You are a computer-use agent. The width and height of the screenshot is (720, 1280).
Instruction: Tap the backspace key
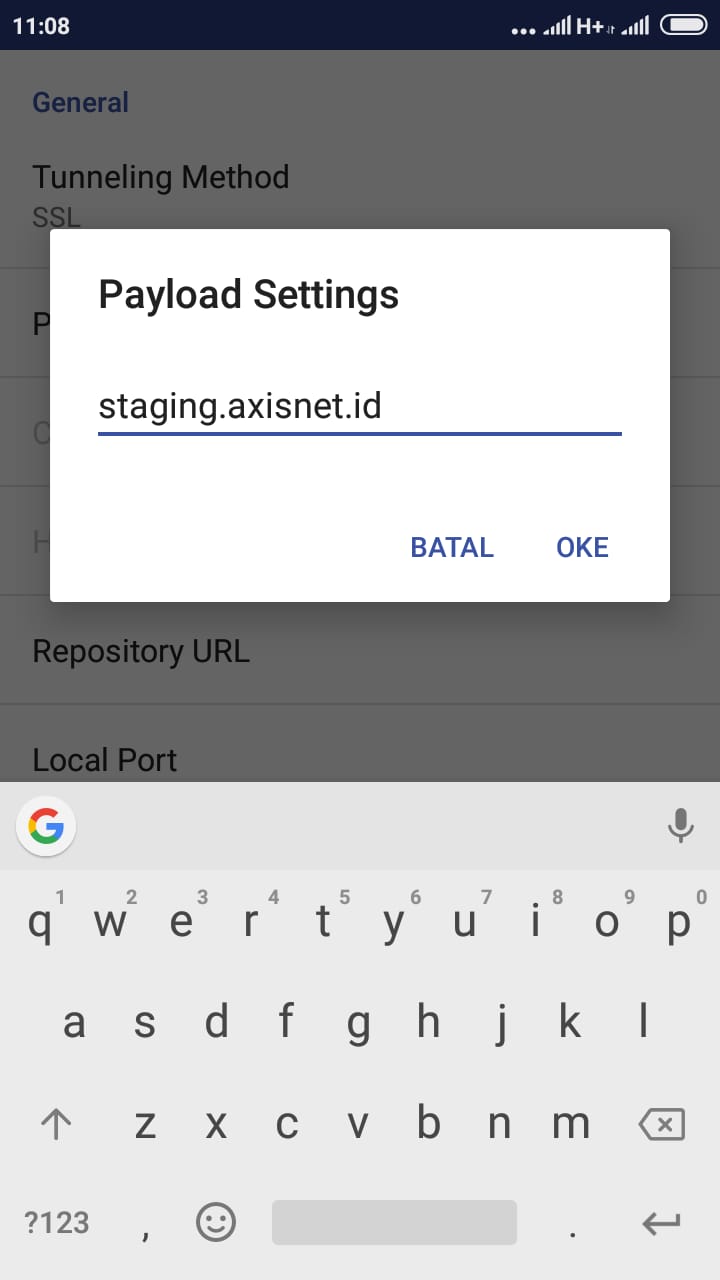coord(662,1125)
